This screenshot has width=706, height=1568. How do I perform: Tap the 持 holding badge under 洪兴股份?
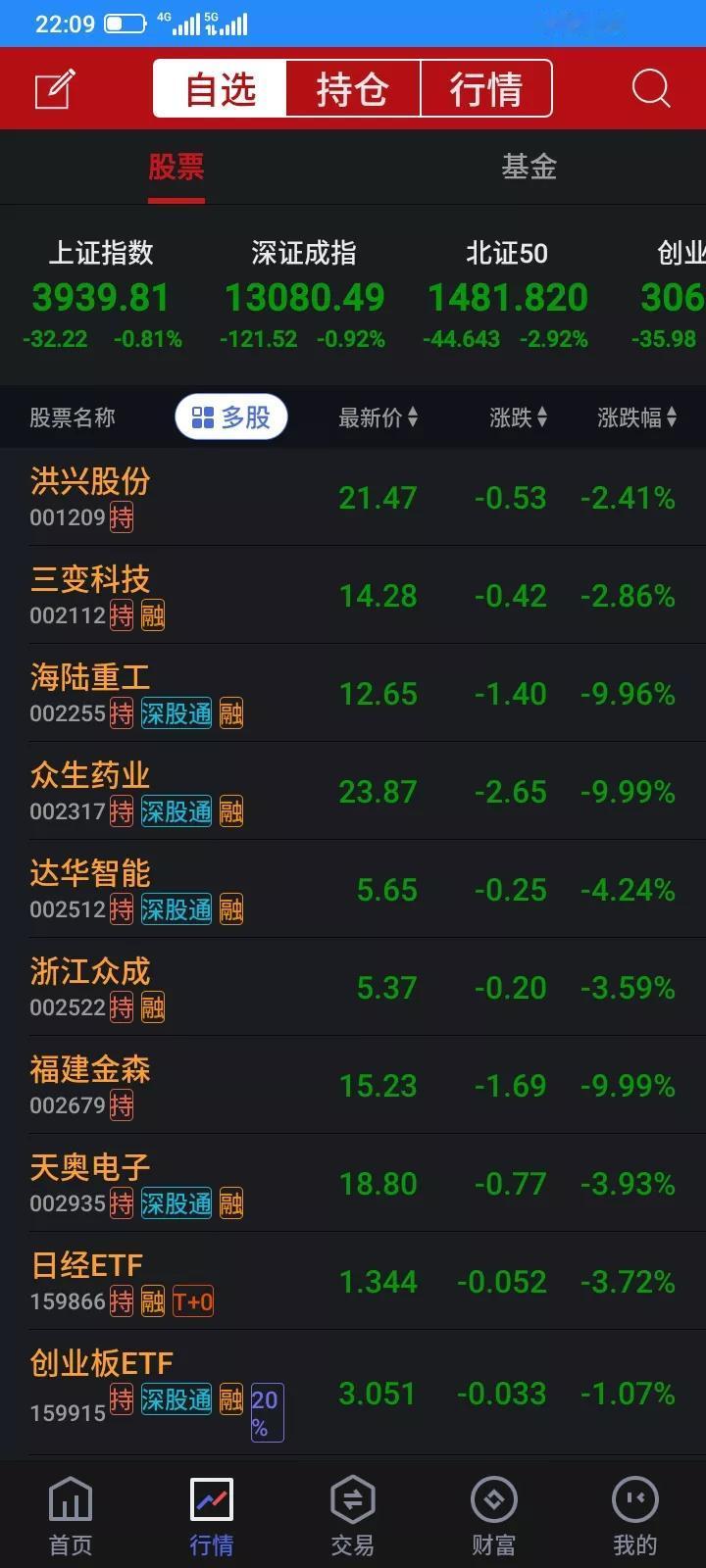(122, 517)
